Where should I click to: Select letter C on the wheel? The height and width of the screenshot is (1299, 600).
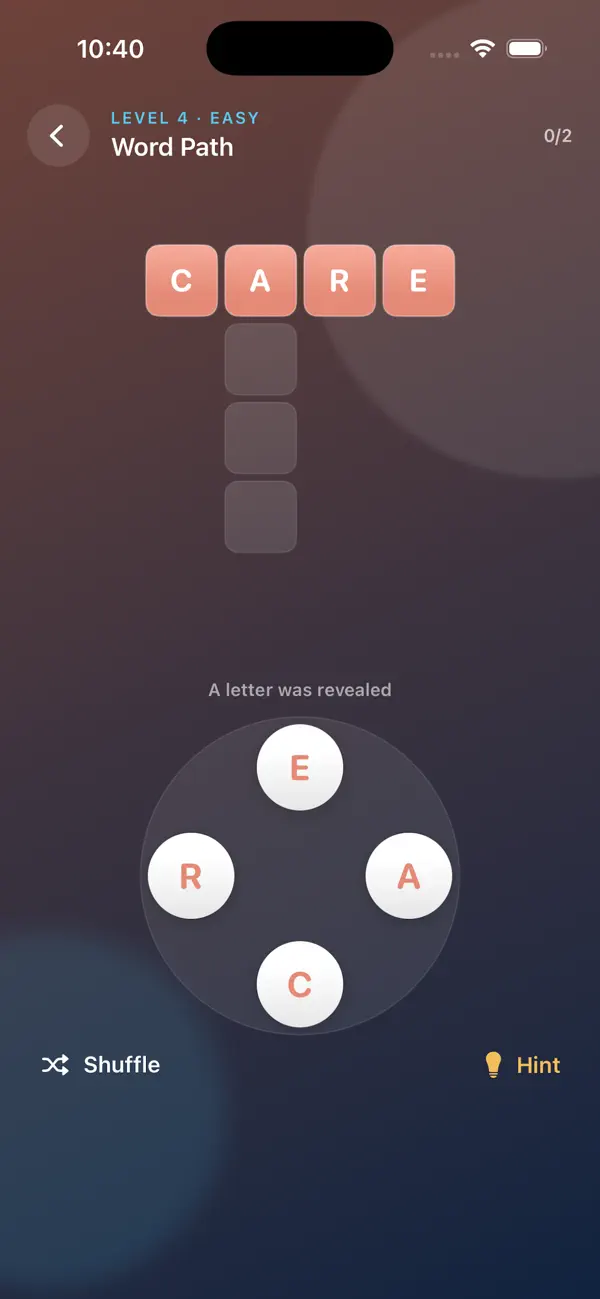click(x=300, y=985)
